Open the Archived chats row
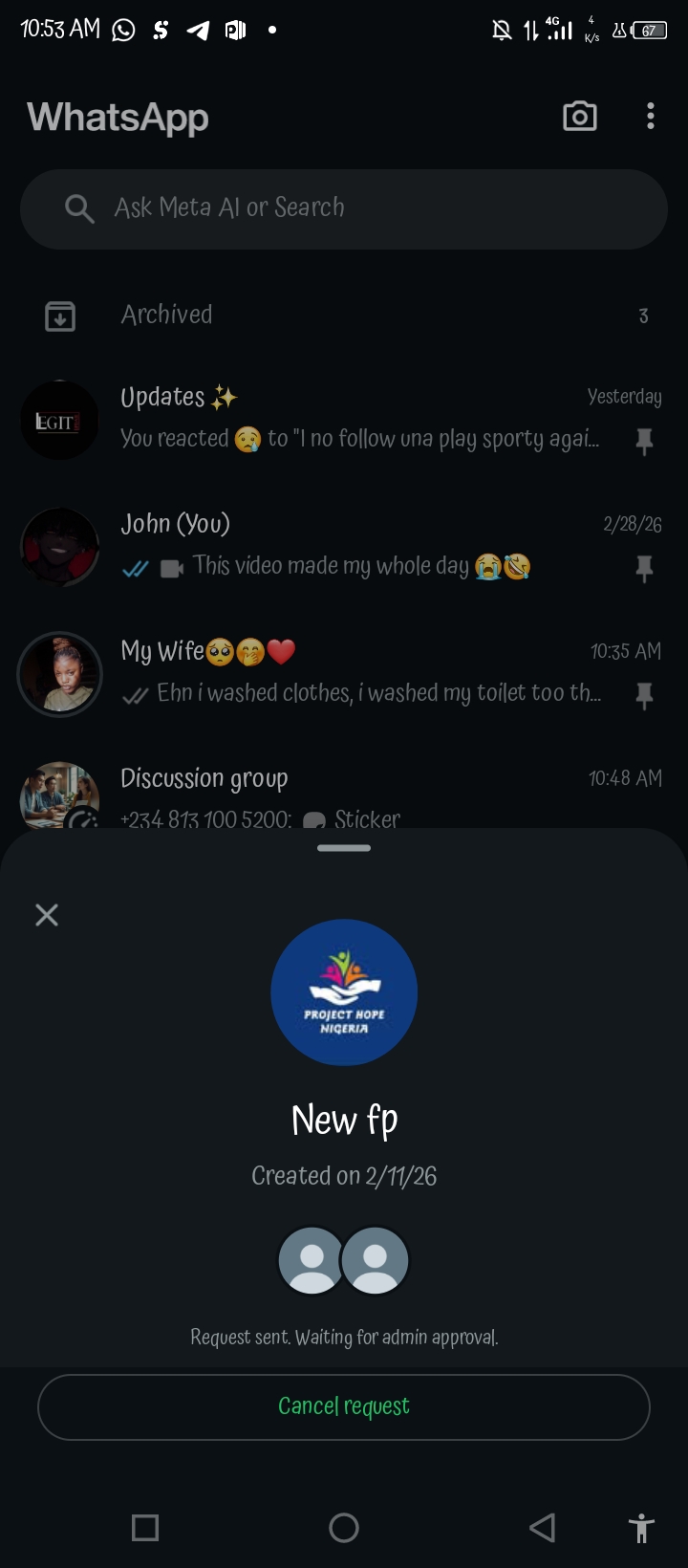 (x=344, y=315)
